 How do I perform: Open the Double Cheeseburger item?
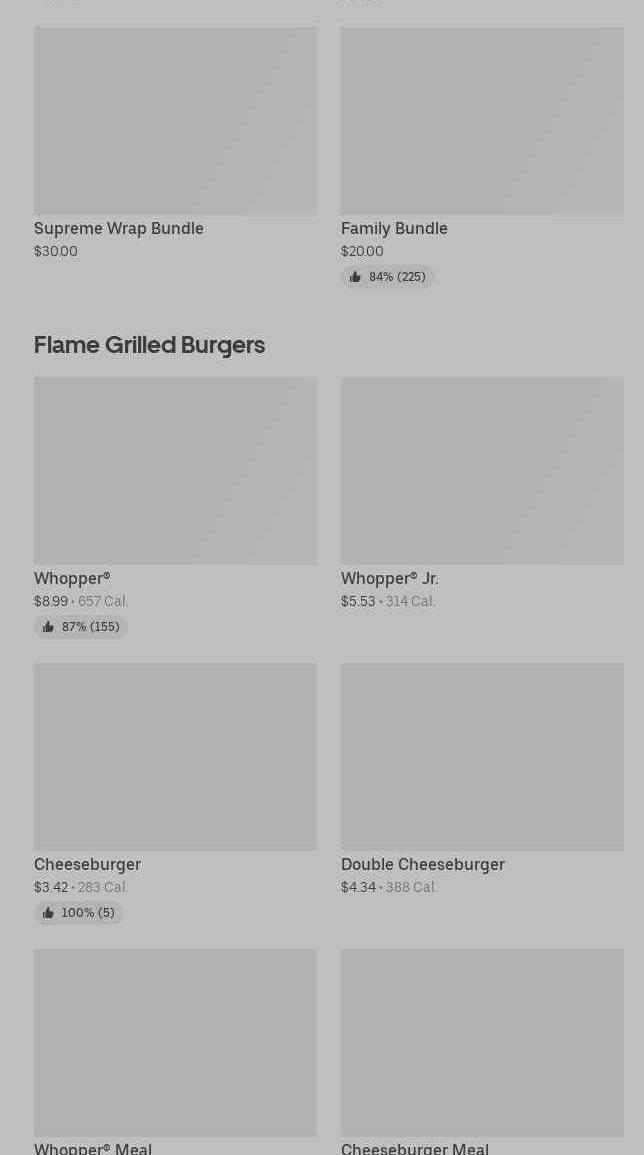(x=482, y=757)
